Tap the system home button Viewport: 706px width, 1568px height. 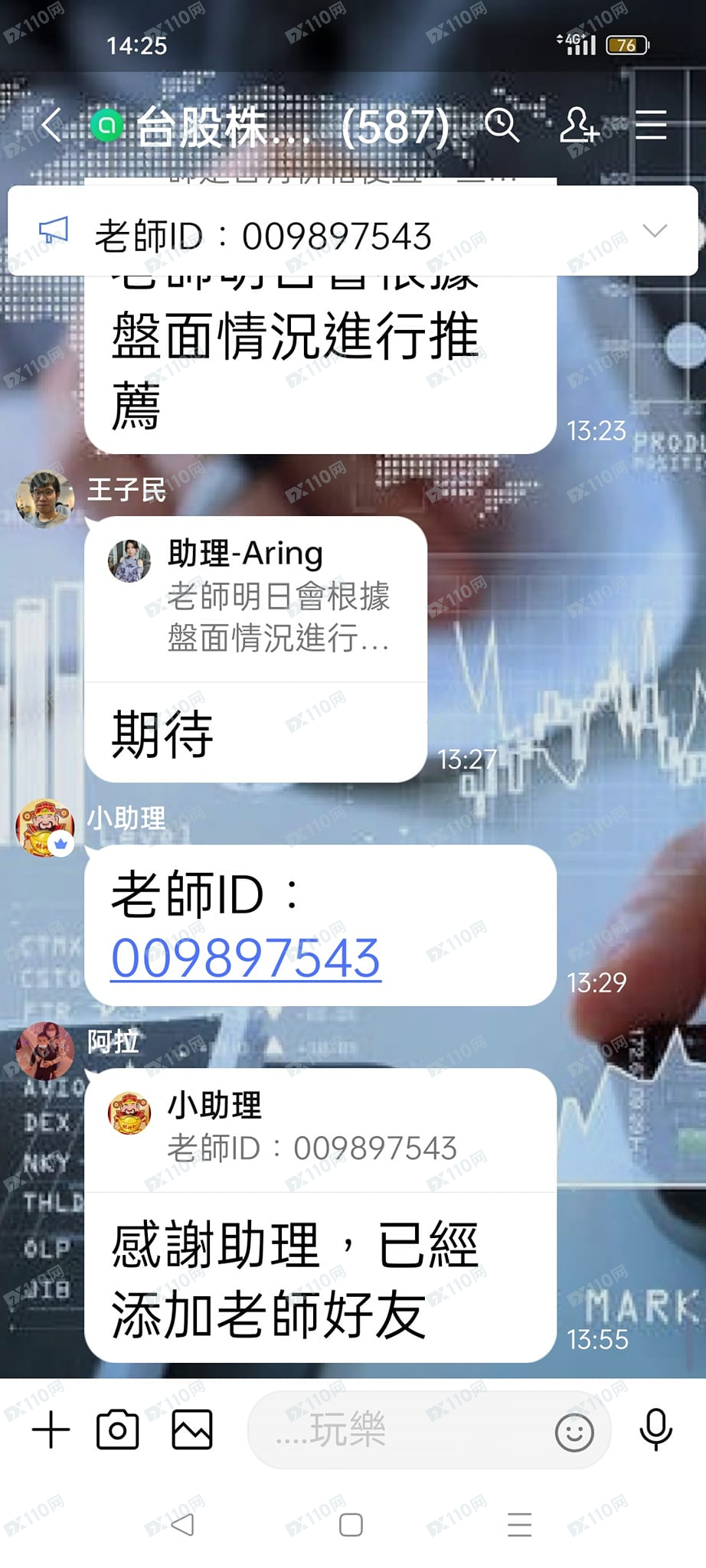[351, 1524]
